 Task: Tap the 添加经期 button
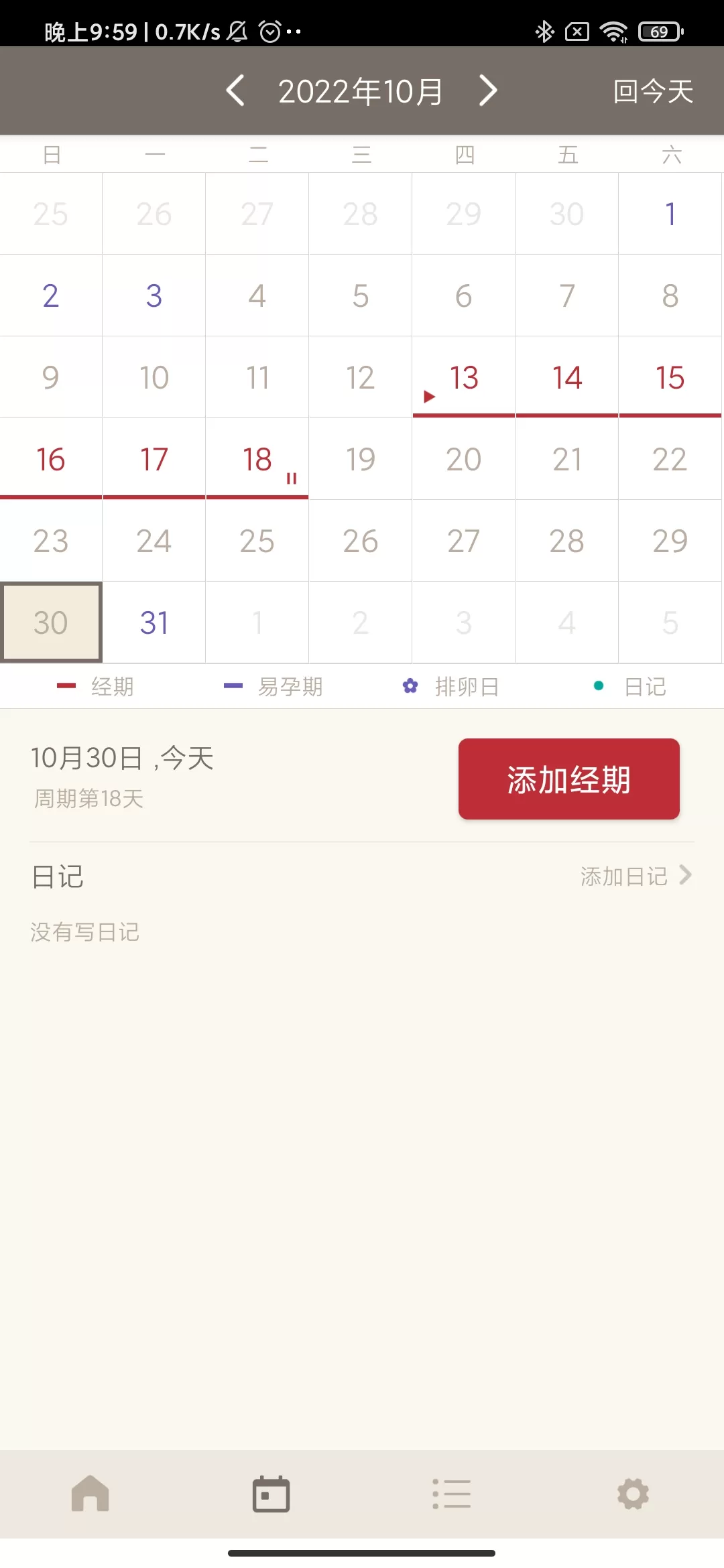[568, 779]
